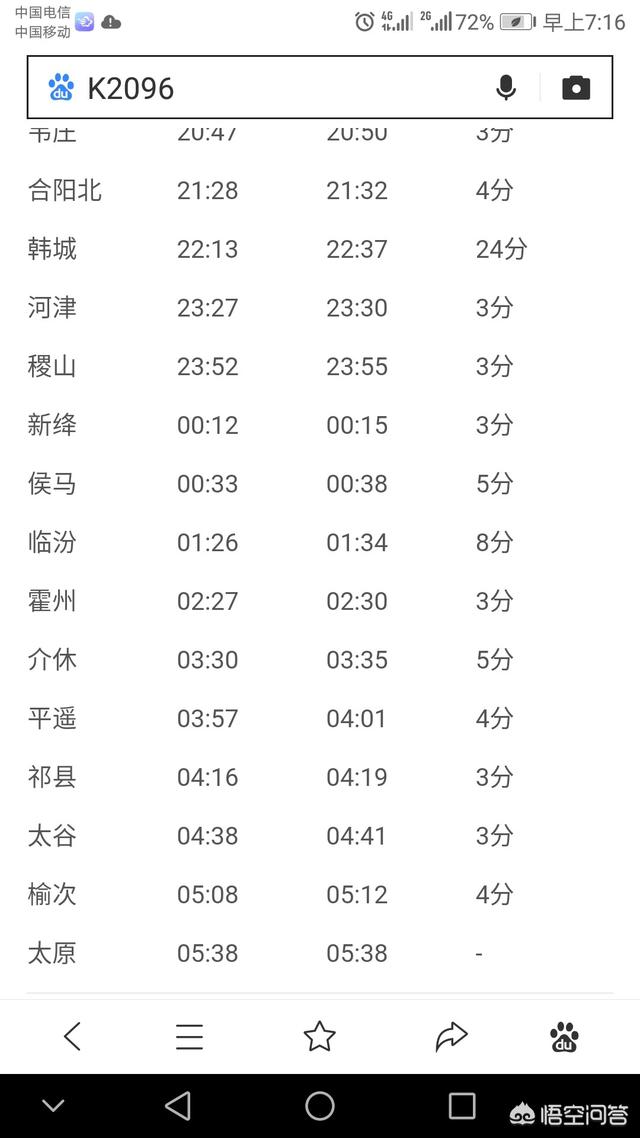Bookmark this page with the star

click(x=319, y=1036)
